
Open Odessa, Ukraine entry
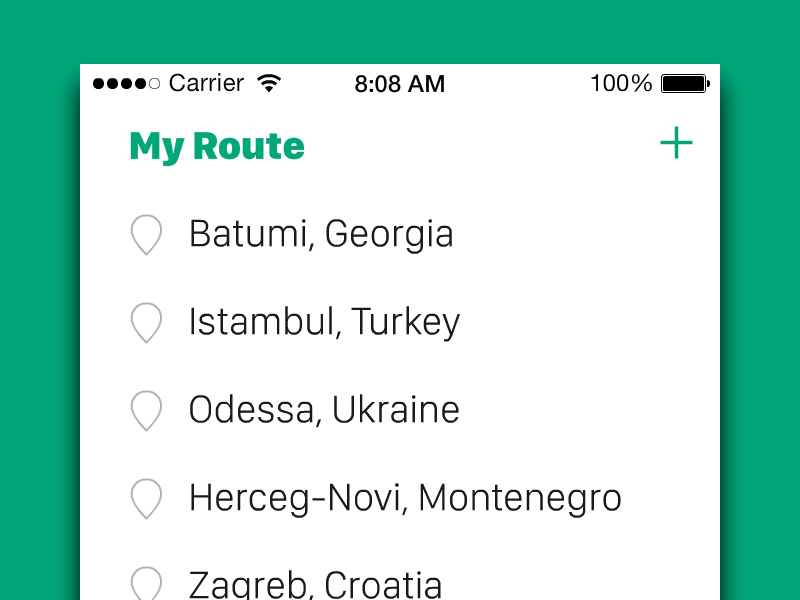324,410
